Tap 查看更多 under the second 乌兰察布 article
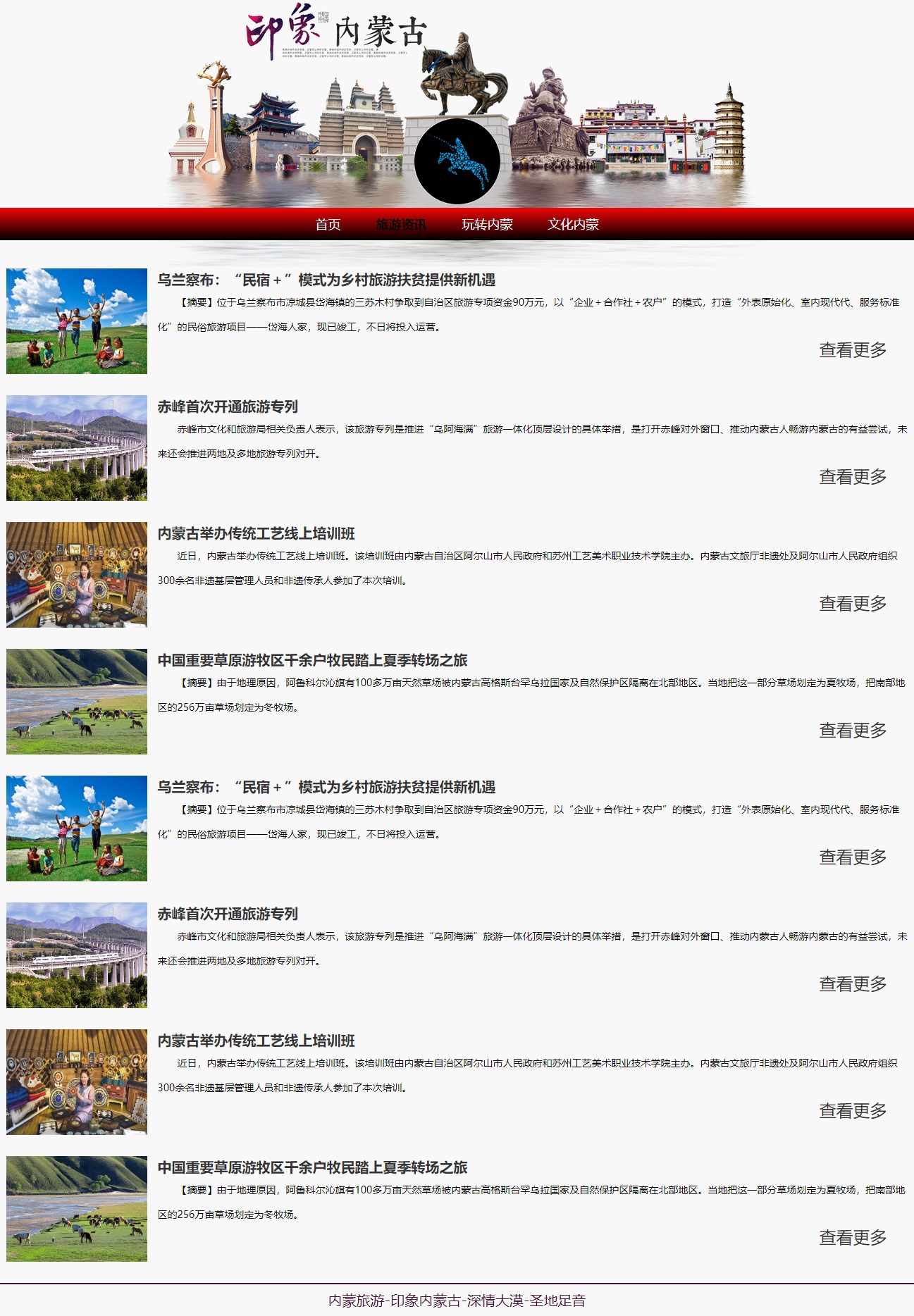This screenshot has width=914, height=1316. pos(852,857)
